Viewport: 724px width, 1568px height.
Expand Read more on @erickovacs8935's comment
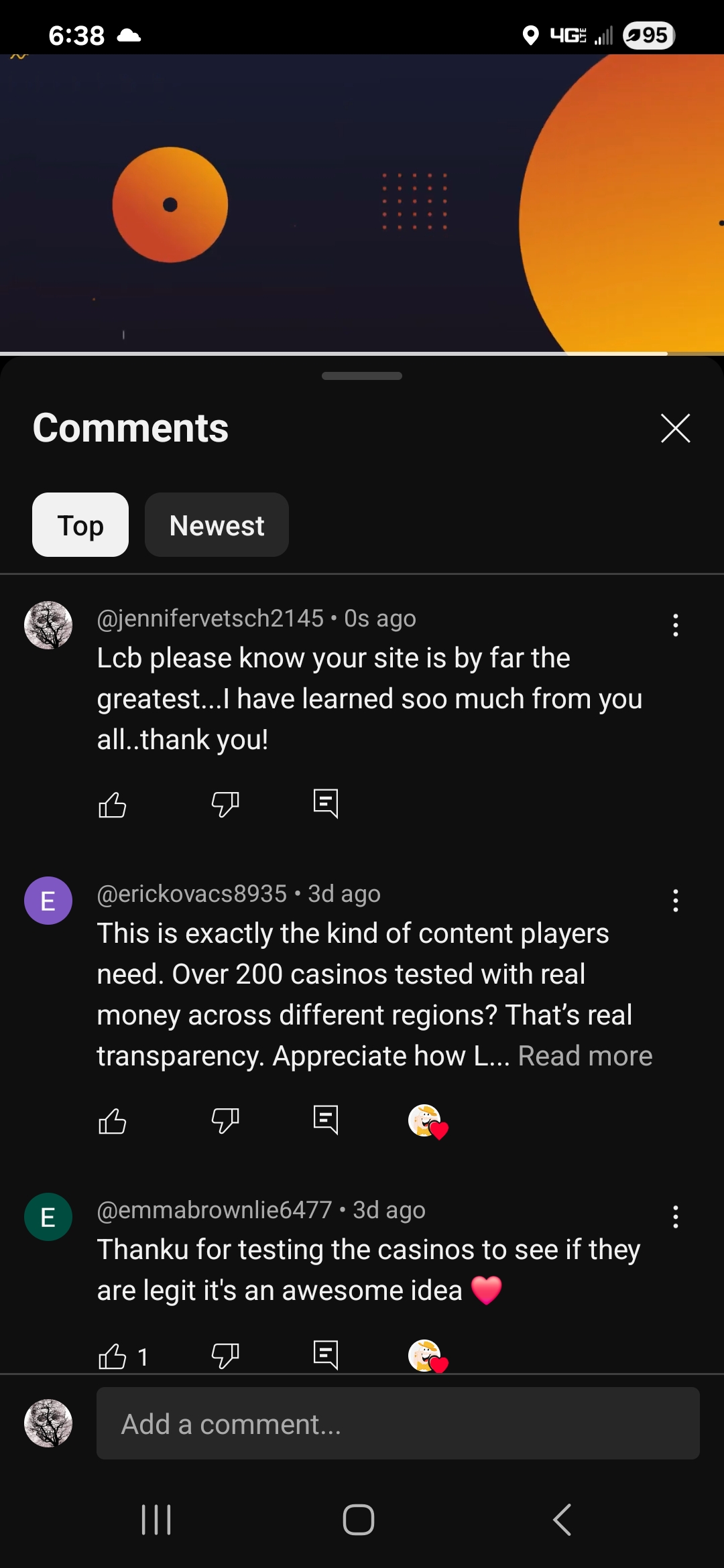coord(585,1056)
